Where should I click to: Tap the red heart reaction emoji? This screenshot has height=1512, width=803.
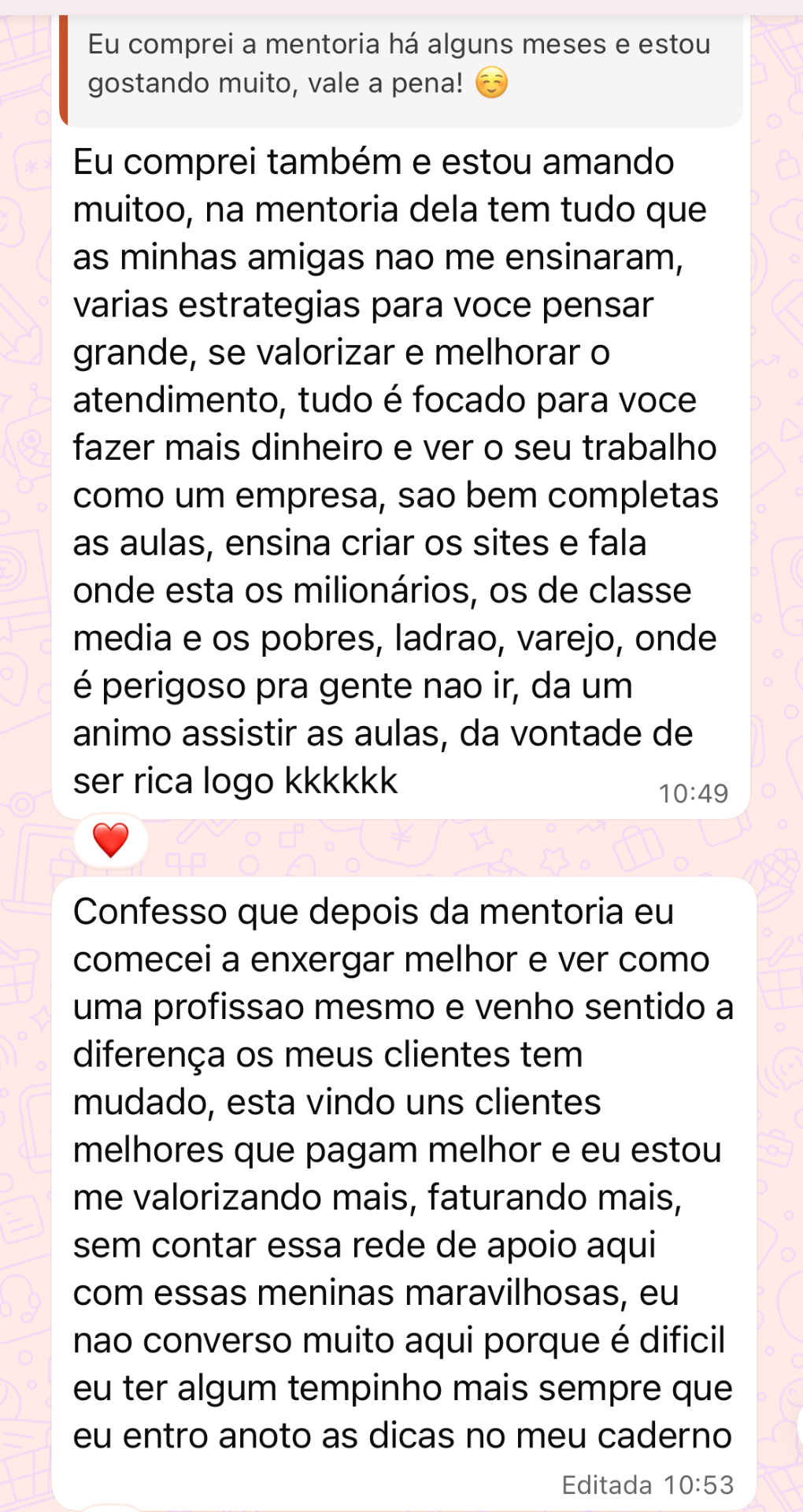[x=109, y=841]
